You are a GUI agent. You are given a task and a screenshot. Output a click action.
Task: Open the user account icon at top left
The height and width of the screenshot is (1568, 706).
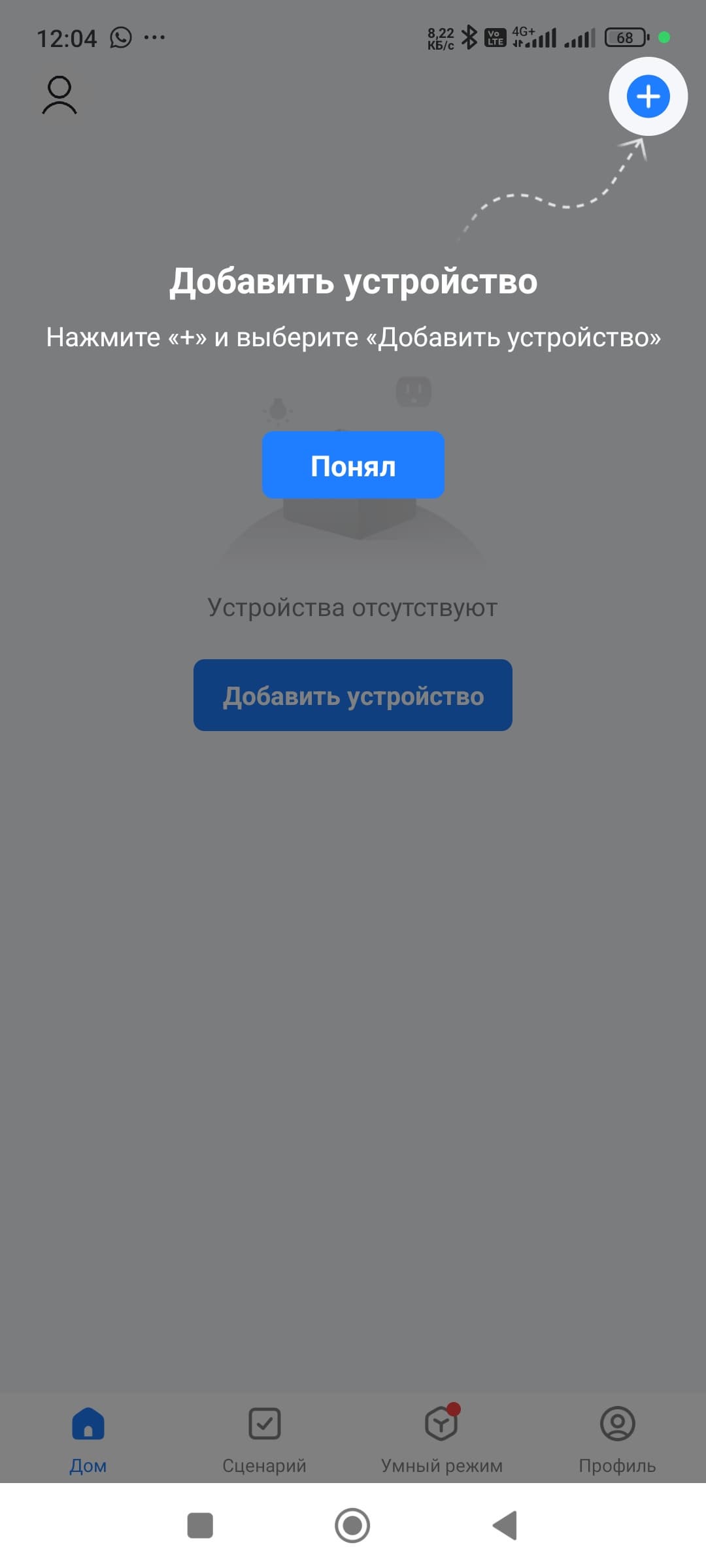tap(59, 95)
